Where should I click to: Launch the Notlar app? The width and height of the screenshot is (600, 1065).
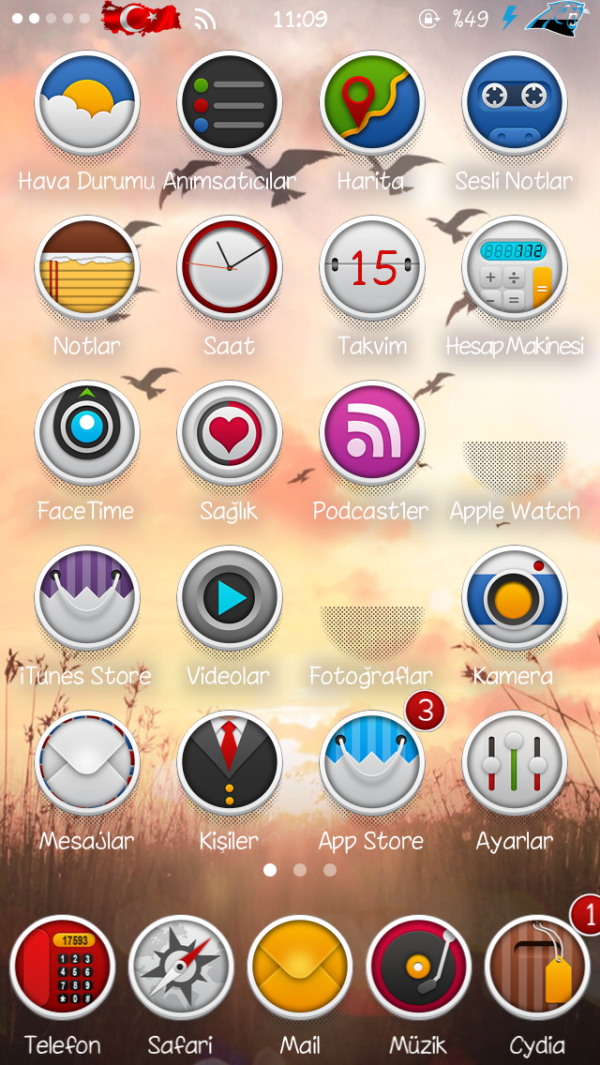(87, 269)
